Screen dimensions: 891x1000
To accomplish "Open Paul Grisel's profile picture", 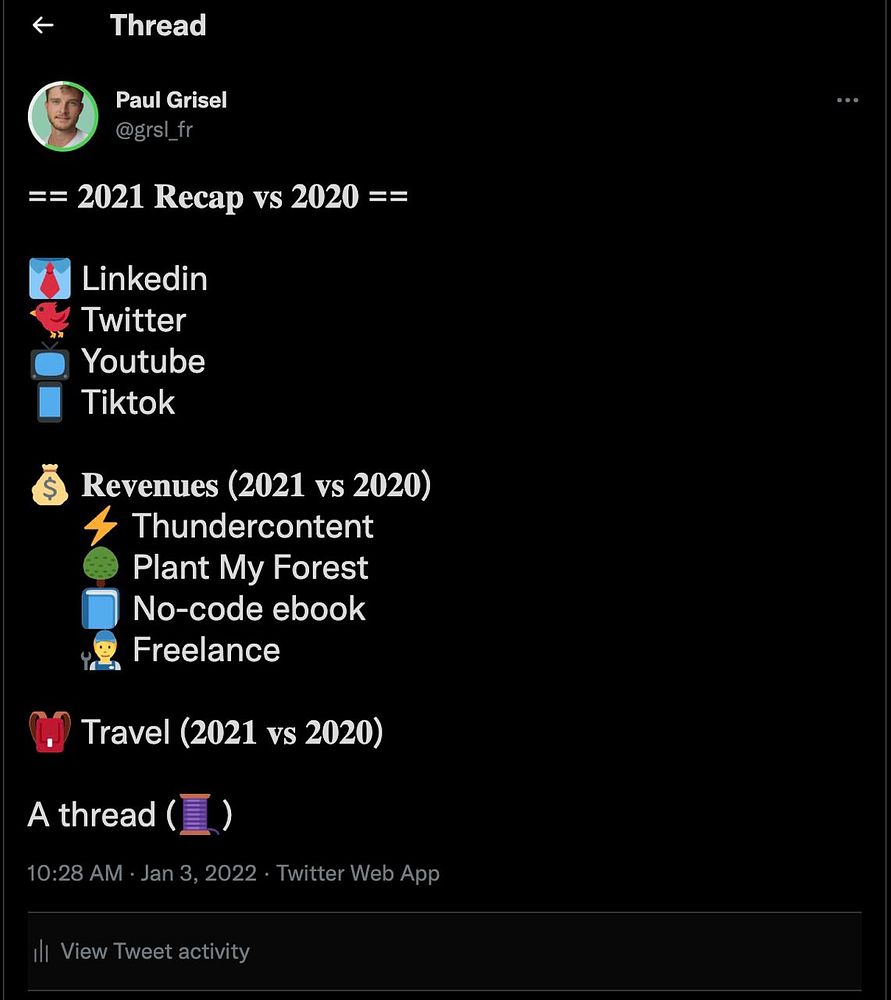I will [x=63, y=116].
